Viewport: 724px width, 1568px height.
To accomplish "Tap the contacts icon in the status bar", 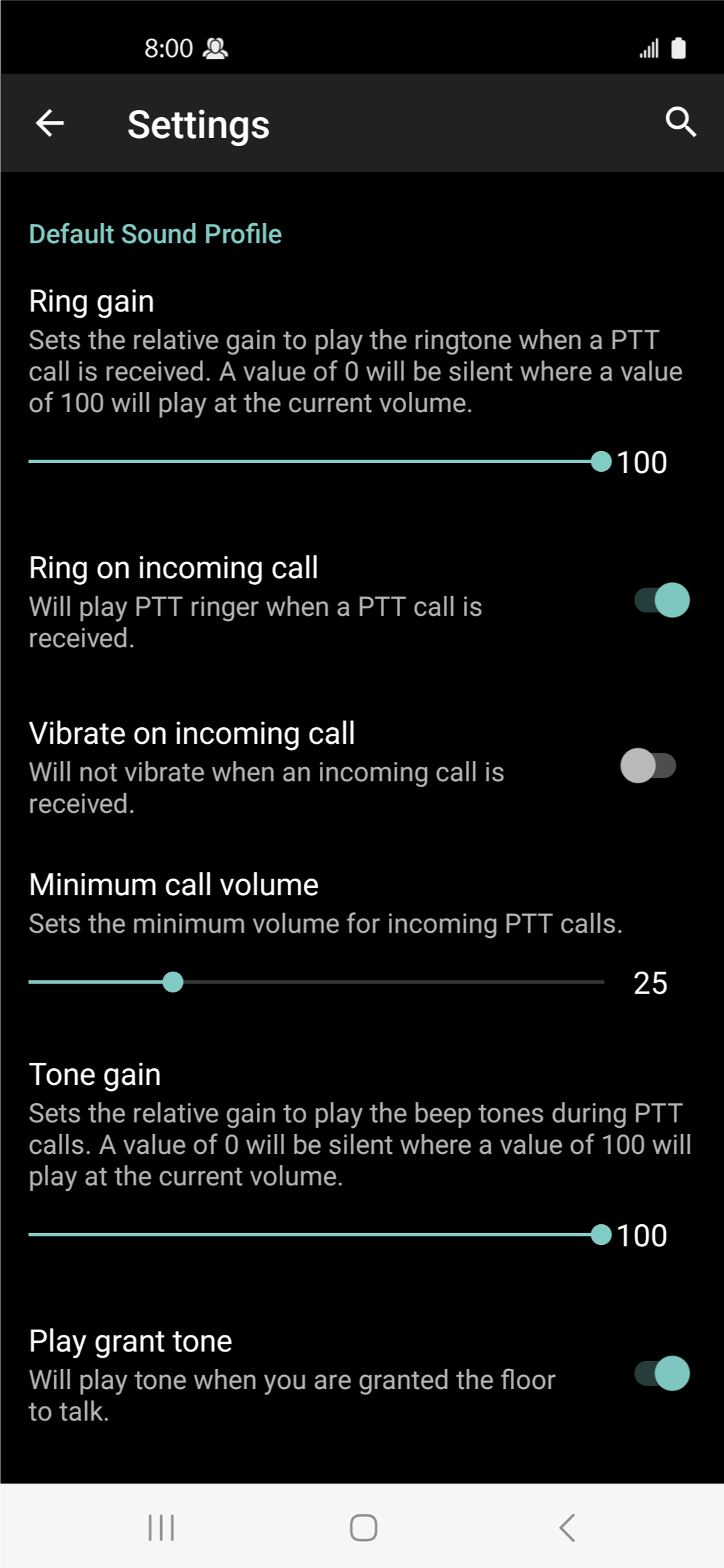I will [215, 48].
